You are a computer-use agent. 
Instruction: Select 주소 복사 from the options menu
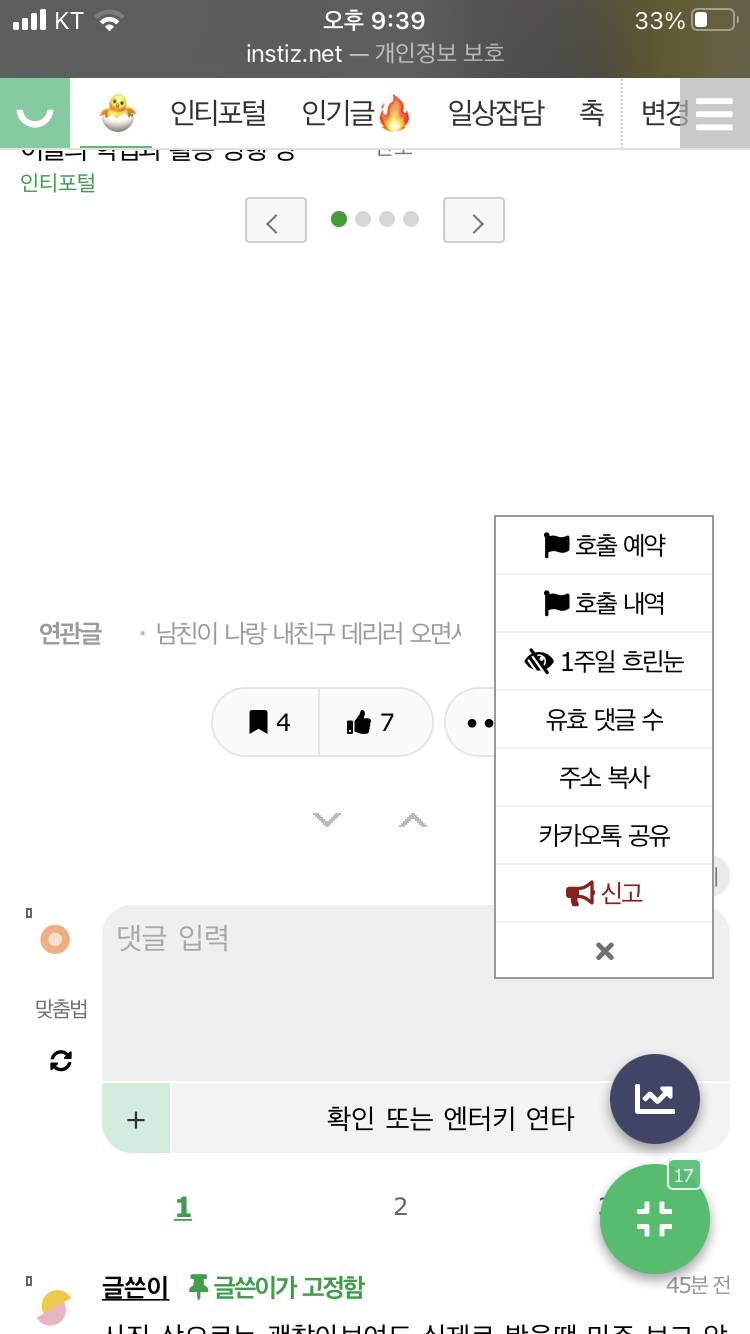coord(603,777)
